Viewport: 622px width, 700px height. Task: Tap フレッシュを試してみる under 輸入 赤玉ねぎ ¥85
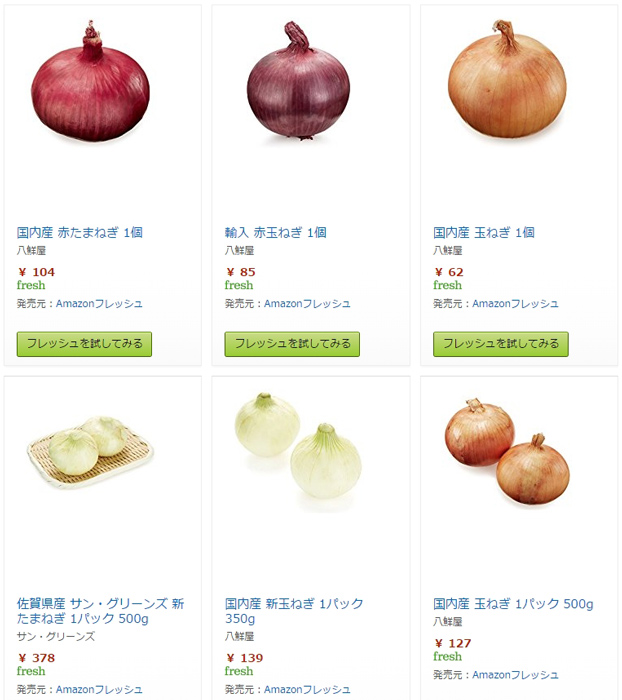tap(292, 344)
